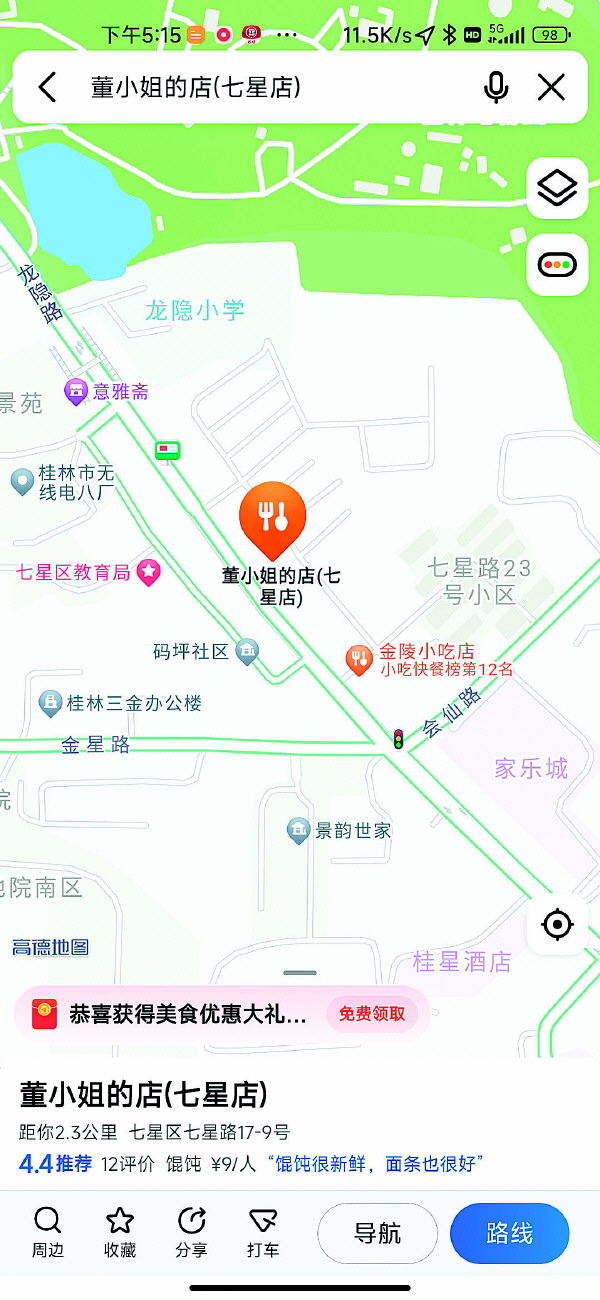
Task: Open the map layers selector
Action: coord(557,188)
